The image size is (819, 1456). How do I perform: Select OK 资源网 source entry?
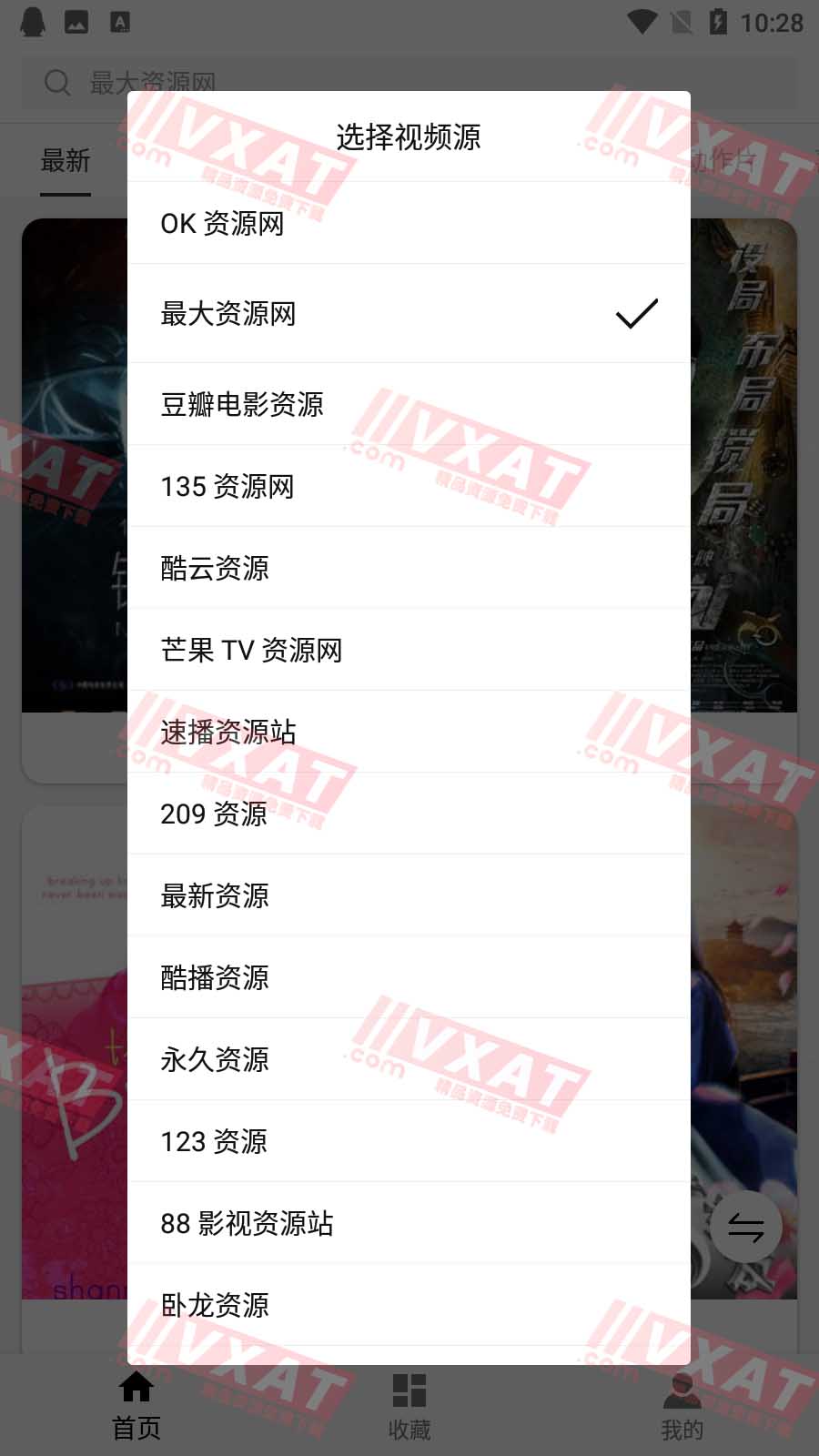(222, 223)
